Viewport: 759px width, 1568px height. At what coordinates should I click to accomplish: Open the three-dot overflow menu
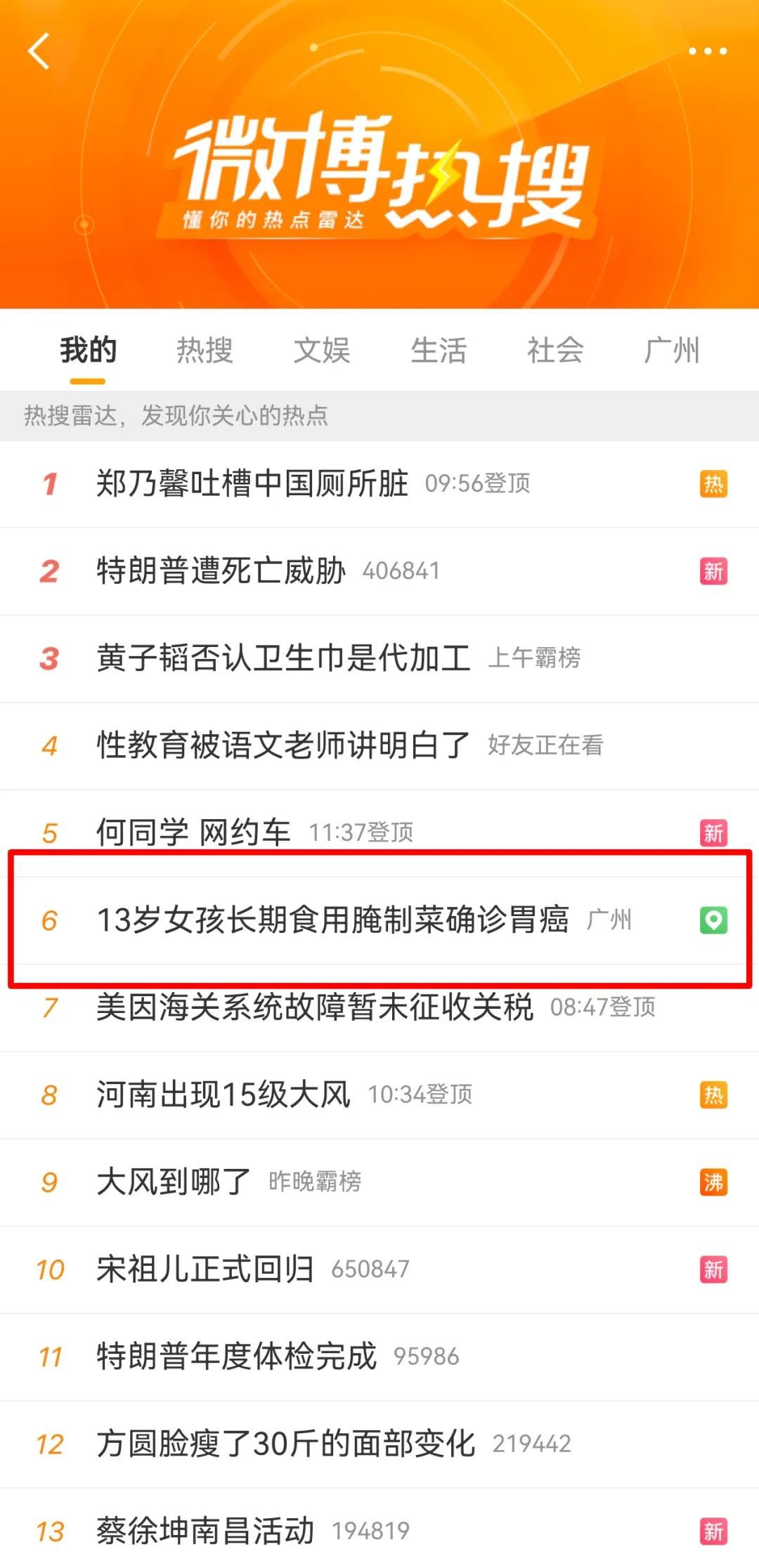tap(707, 51)
